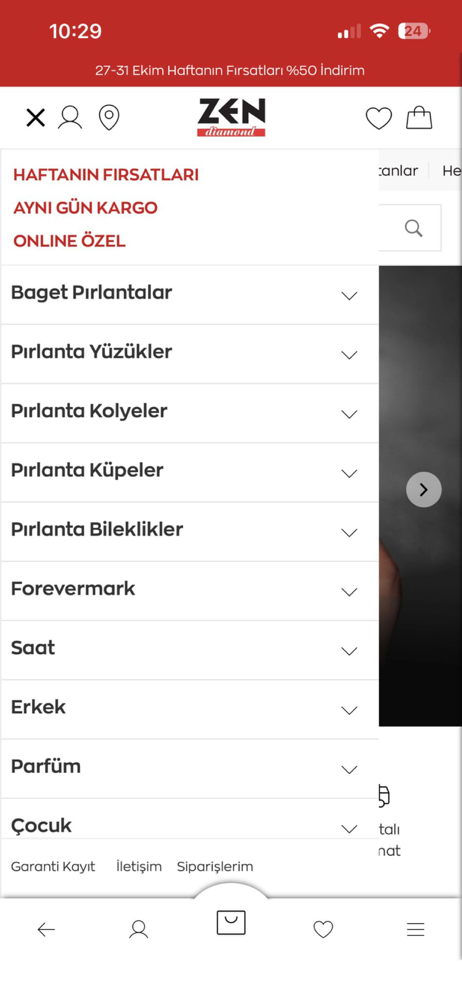This screenshot has height=1000, width=462.
Task: Expand Baget Pırlantalar category
Action: 190,295
